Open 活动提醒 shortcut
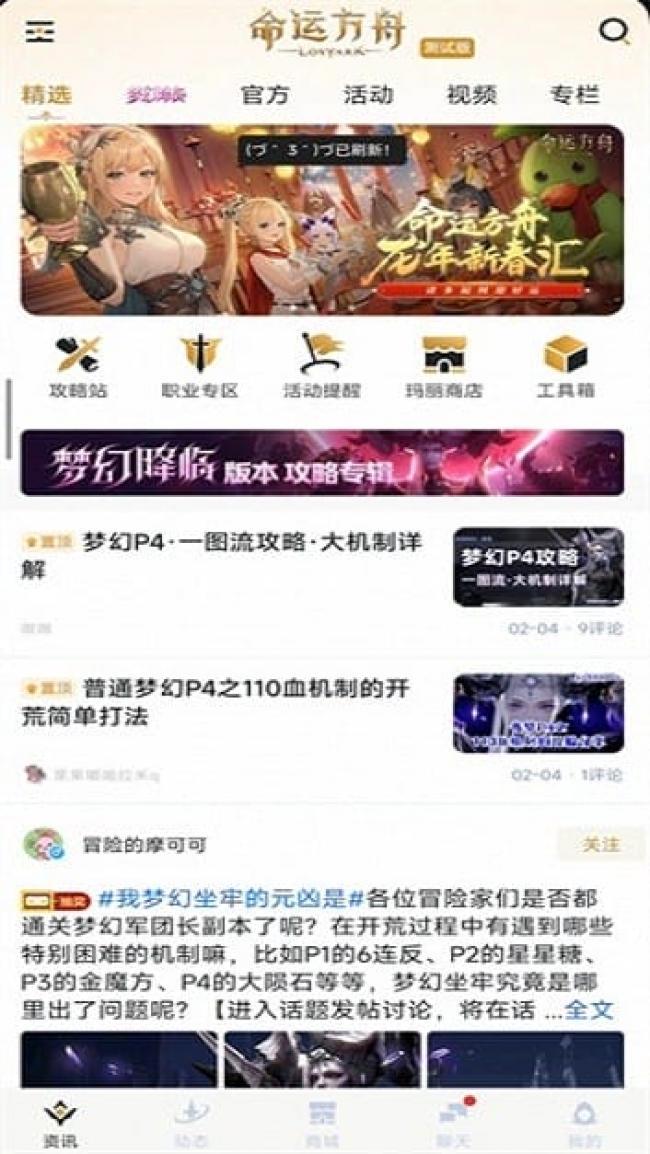The height and width of the screenshot is (1154, 650). (322, 366)
